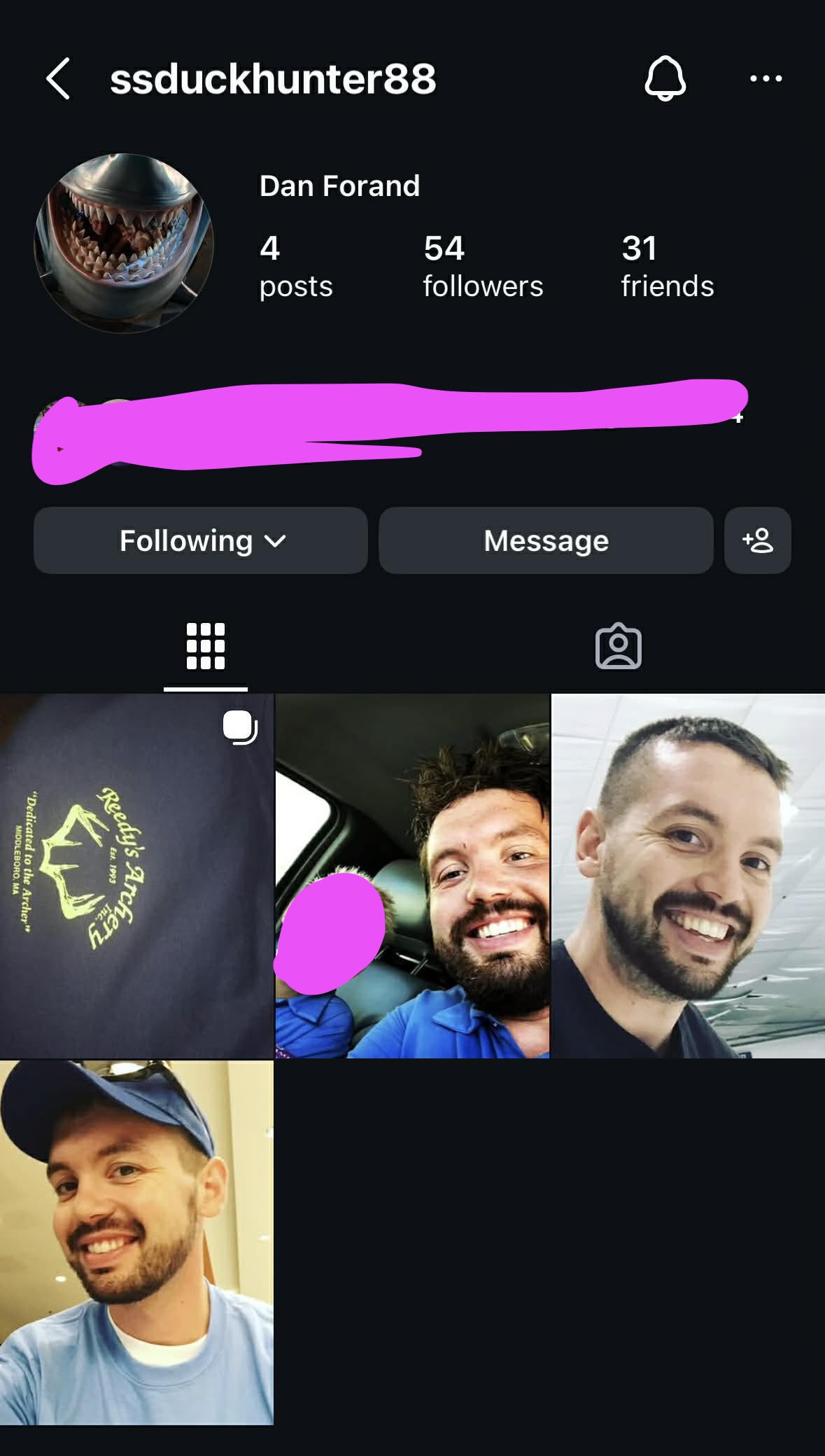Screen dimensions: 825x1456
Task: Message Dan Forand
Action: coord(546,540)
